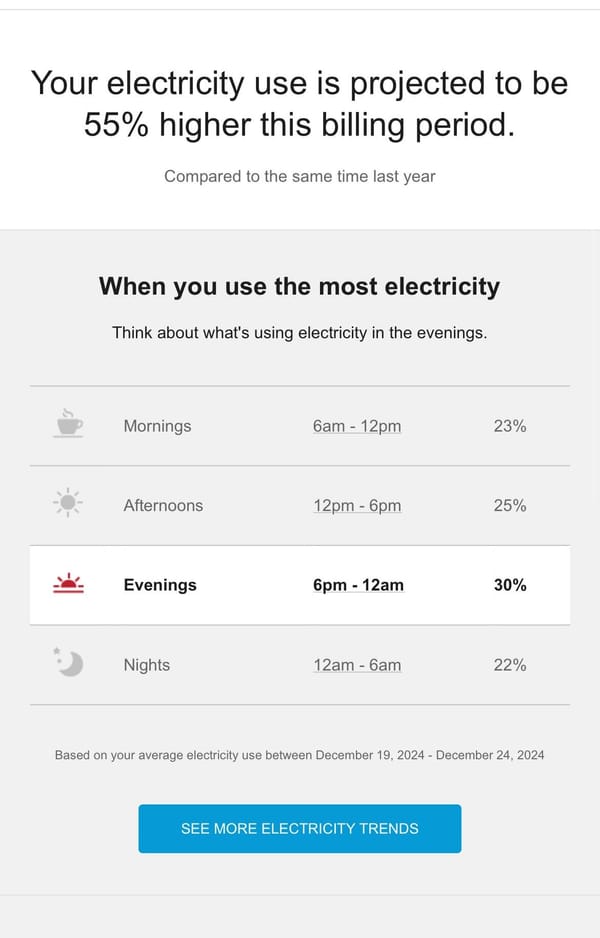This screenshot has width=600, height=938.
Task: Tap the underlined 6pm - 12am time
Action: pos(358,585)
